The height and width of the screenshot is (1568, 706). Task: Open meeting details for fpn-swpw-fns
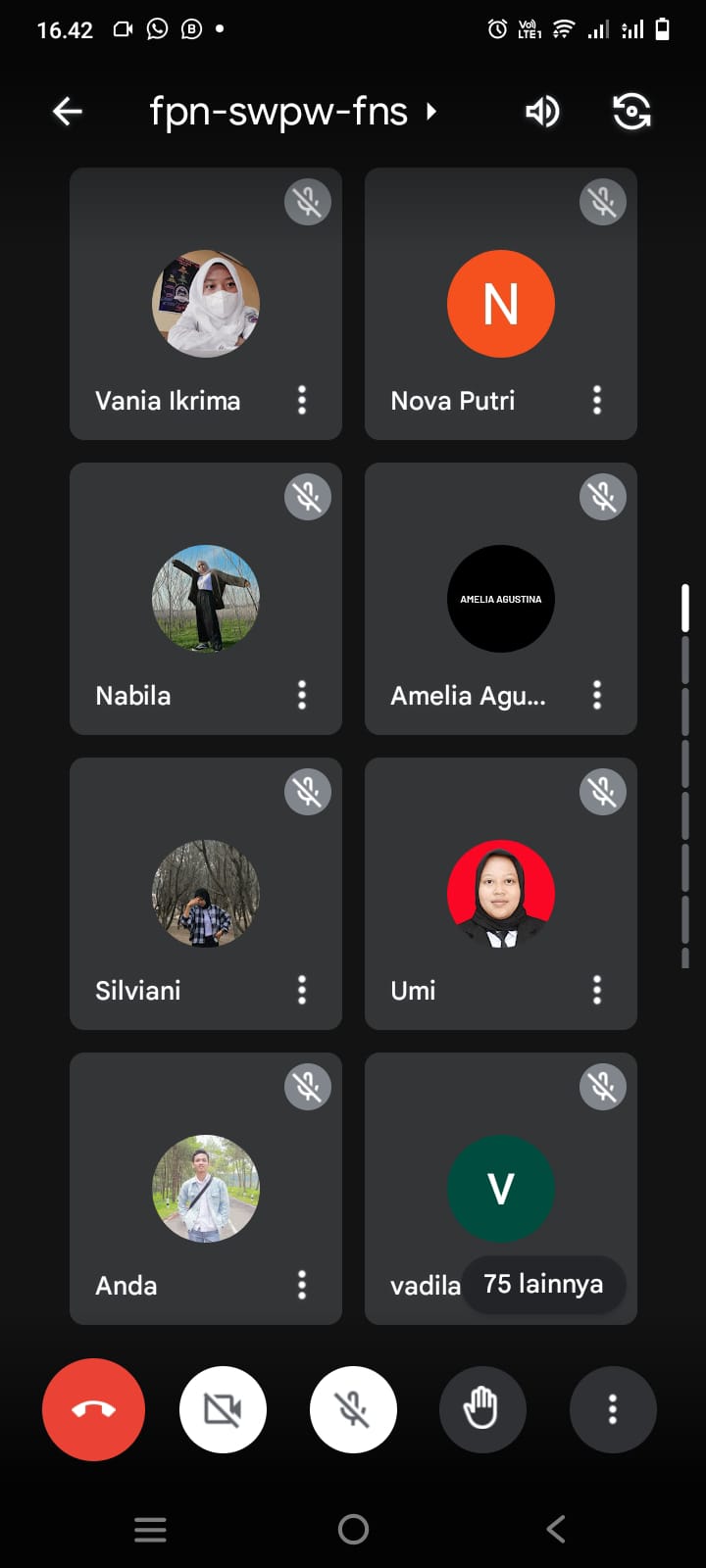click(292, 112)
